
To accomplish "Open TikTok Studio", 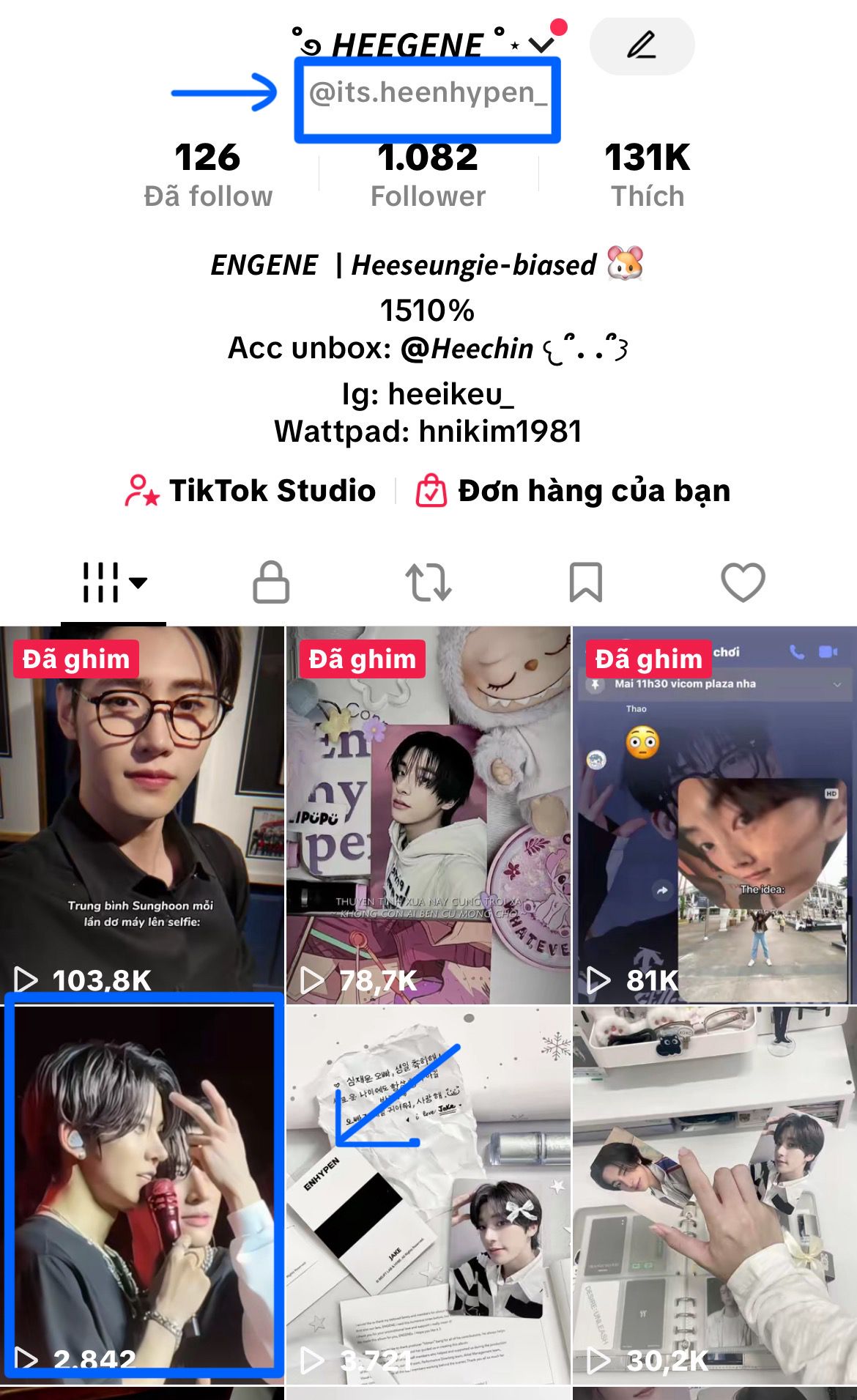I will coord(251,490).
